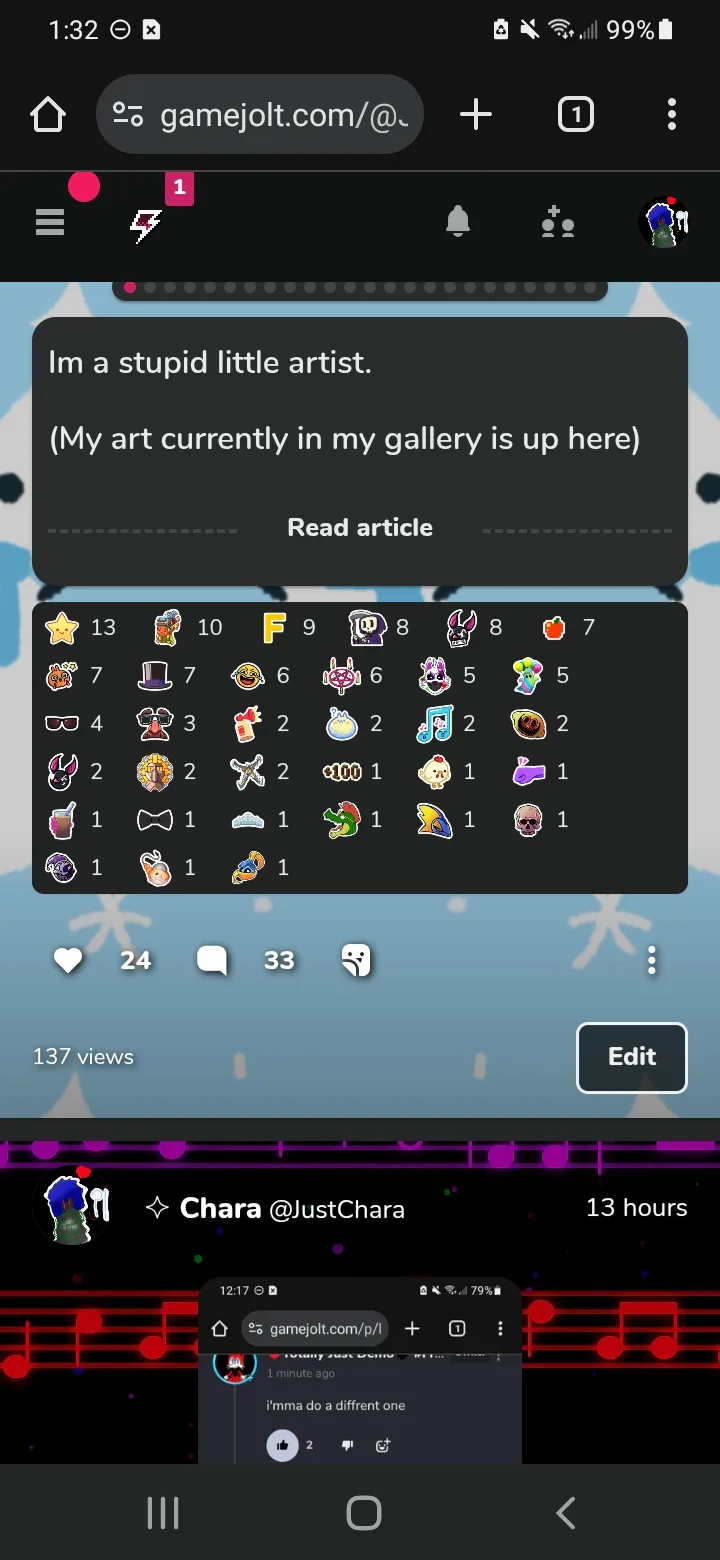Open the profile avatar menu
Image resolution: width=720 pixels, height=1560 pixels.
[664, 222]
